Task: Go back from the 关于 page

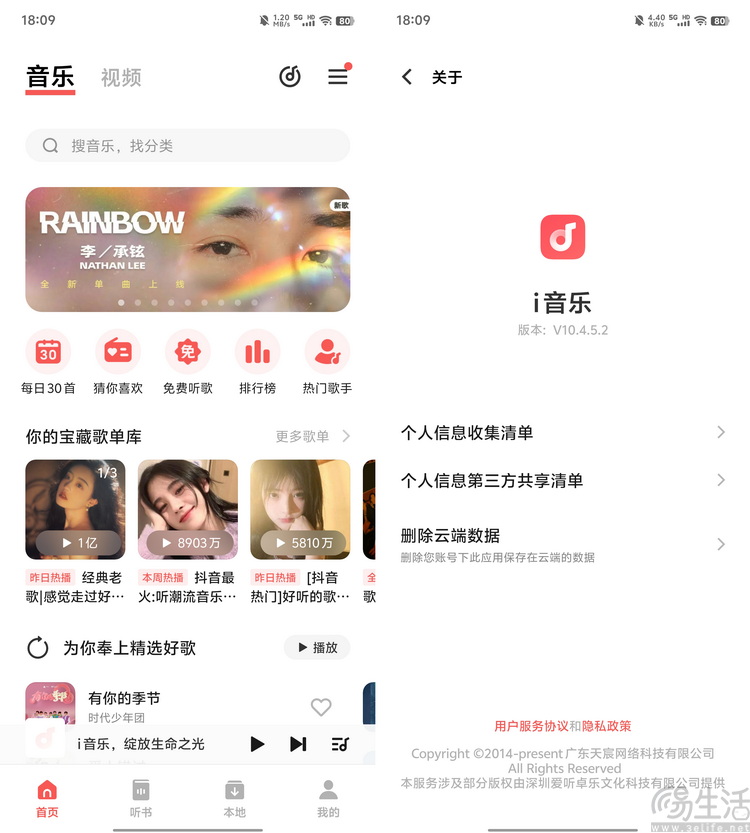Action: [x=407, y=77]
